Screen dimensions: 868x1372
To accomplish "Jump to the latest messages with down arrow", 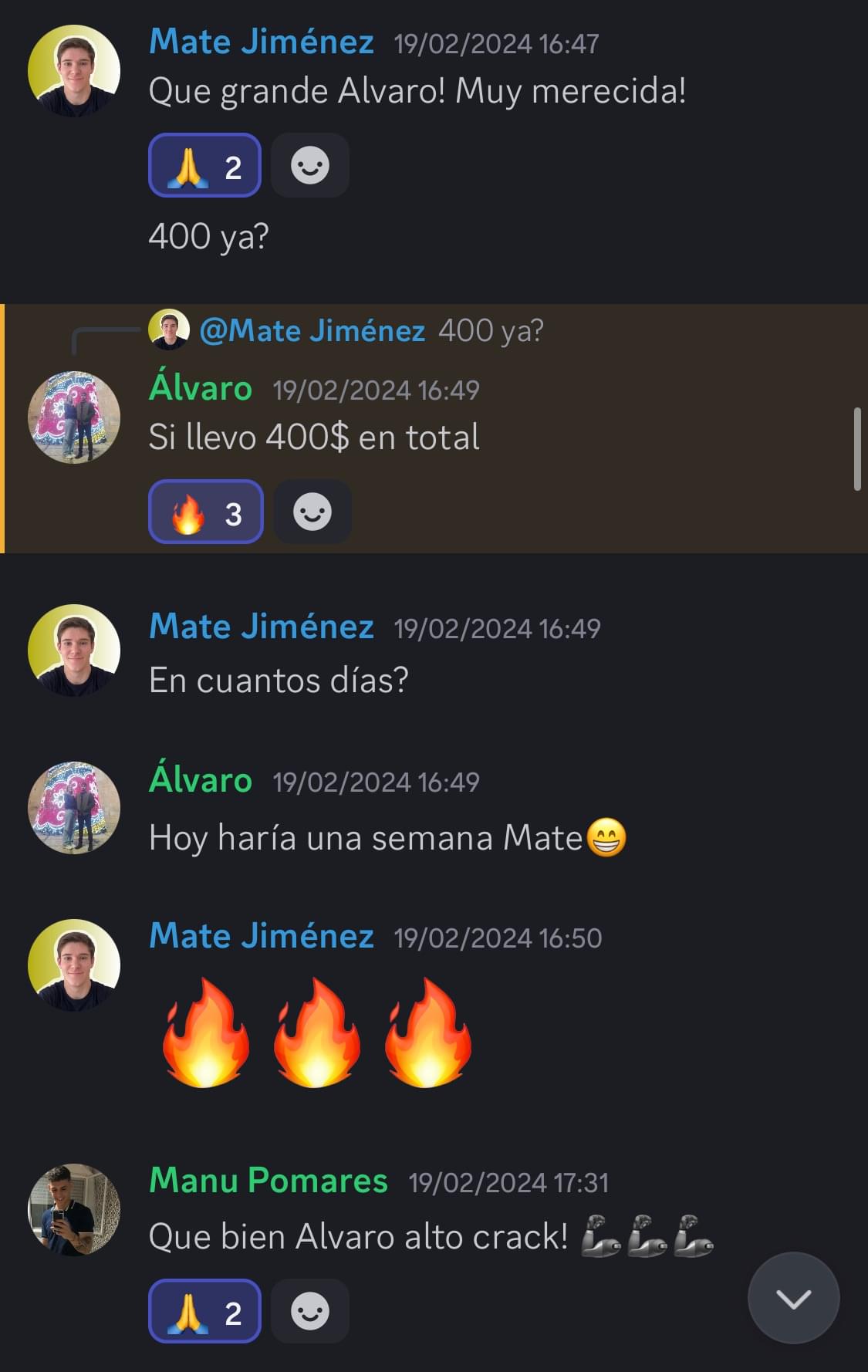I will 793,1299.
